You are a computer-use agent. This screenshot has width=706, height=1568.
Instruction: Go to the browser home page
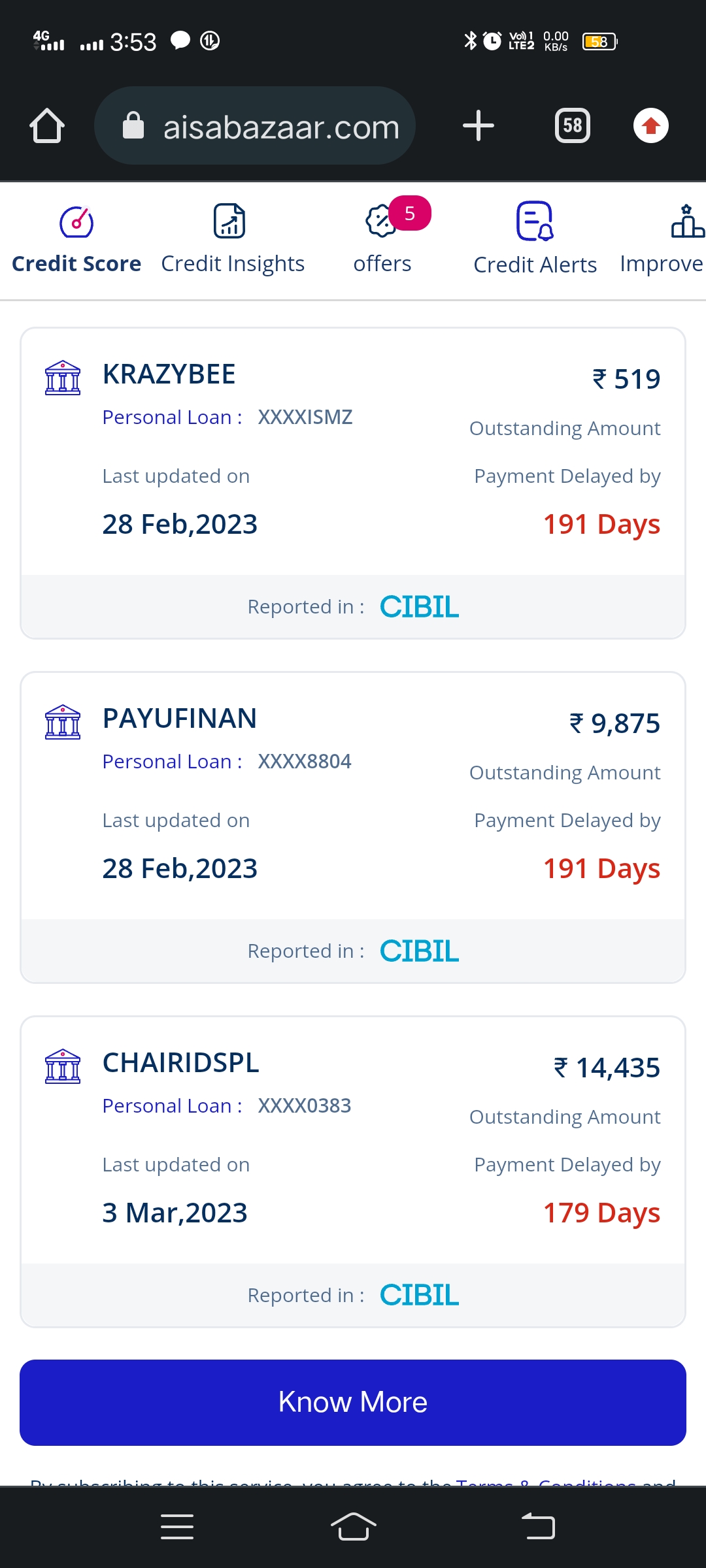47,125
